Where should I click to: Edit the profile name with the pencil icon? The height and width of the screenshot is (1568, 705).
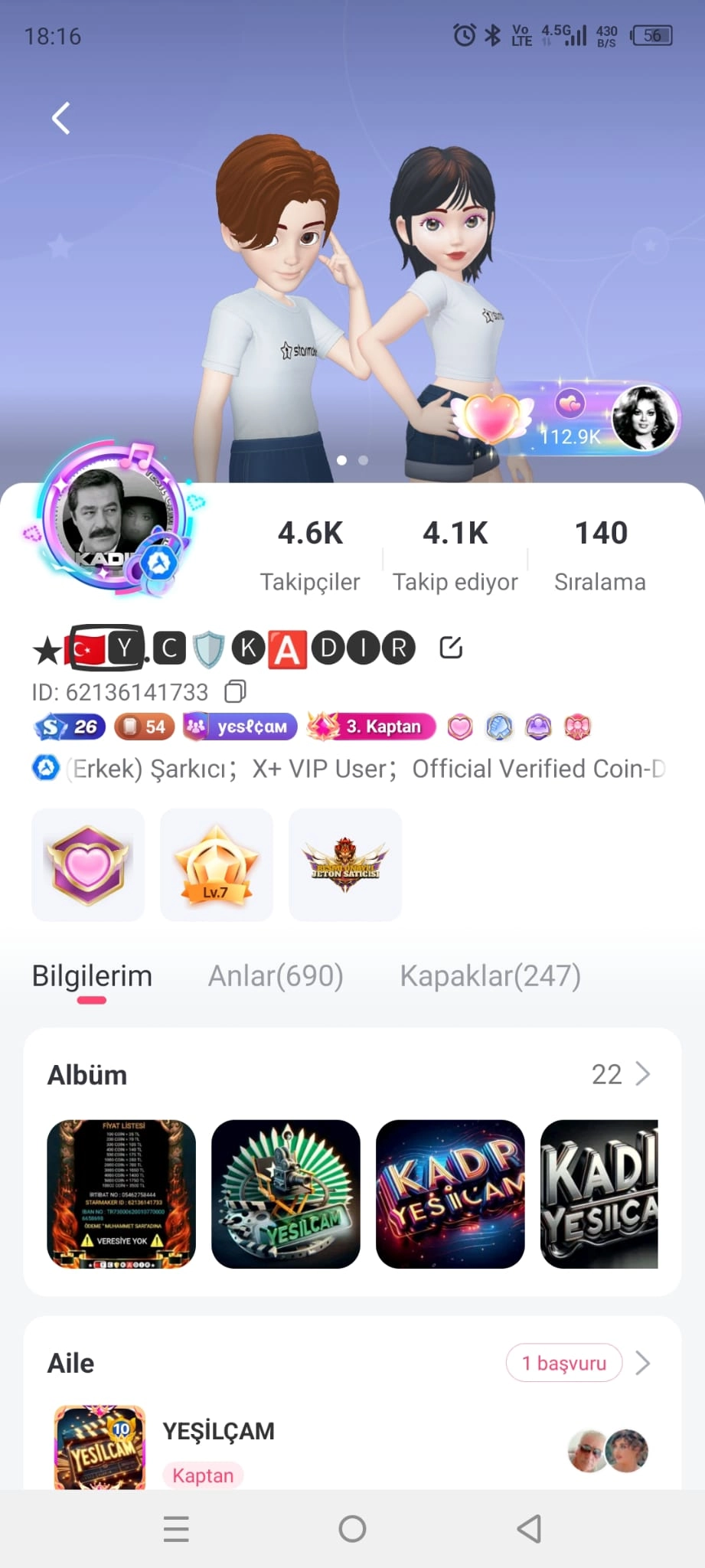[x=451, y=648]
